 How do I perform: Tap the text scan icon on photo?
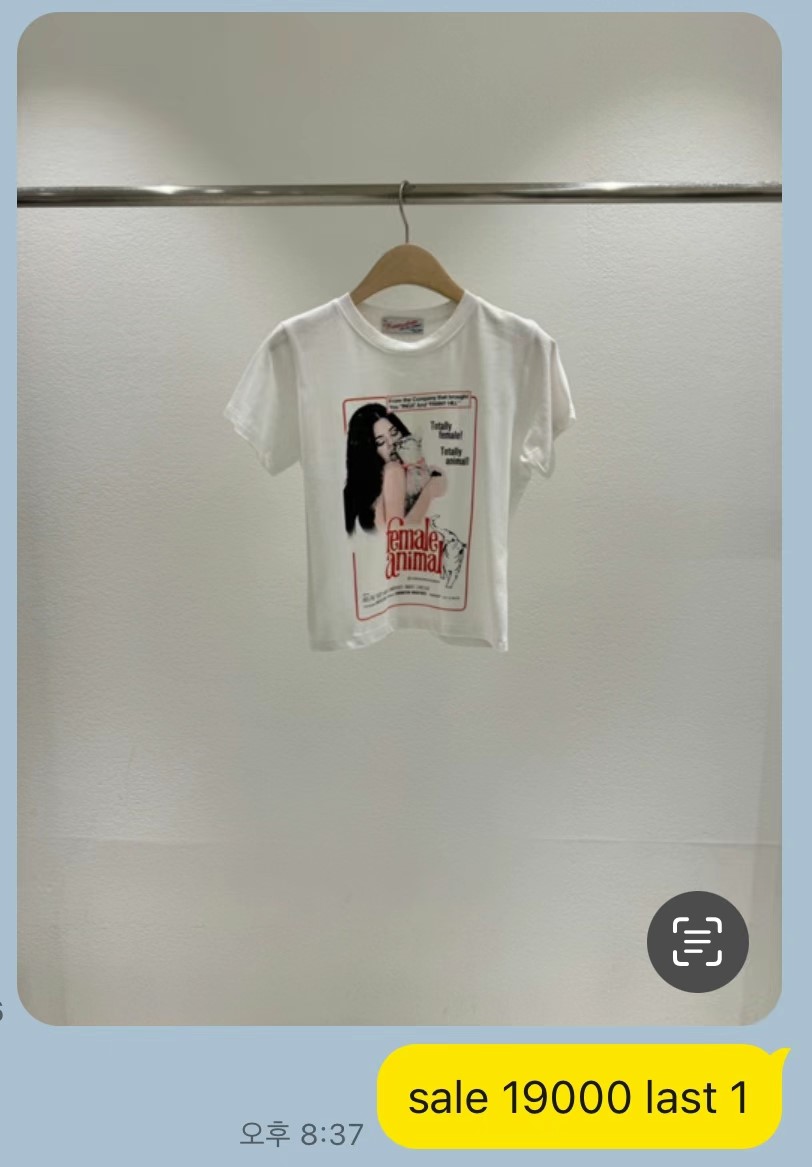coord(697,942)
